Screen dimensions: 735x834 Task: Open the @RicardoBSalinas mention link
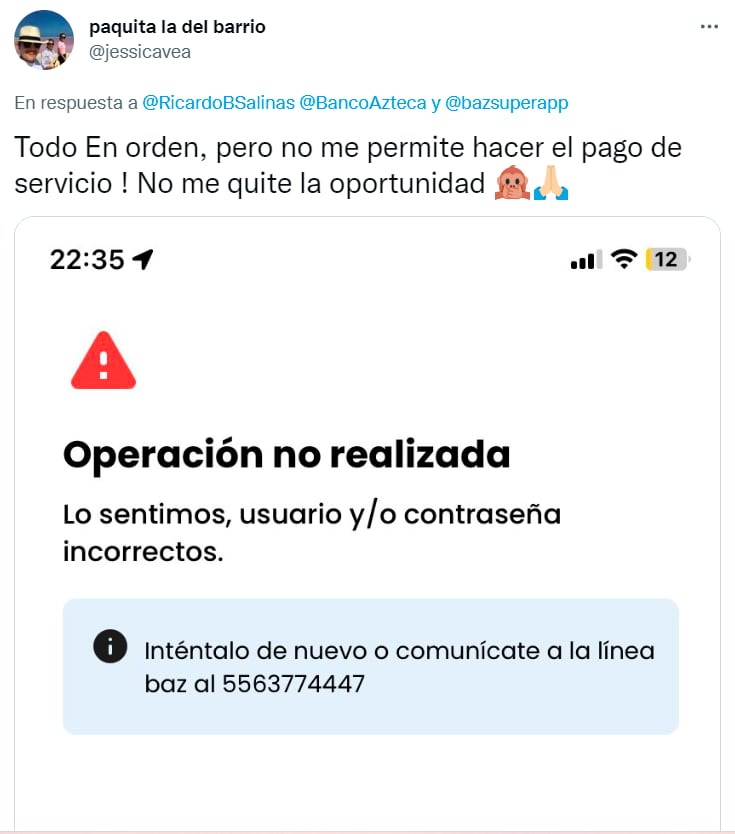(x=218, y=103)
